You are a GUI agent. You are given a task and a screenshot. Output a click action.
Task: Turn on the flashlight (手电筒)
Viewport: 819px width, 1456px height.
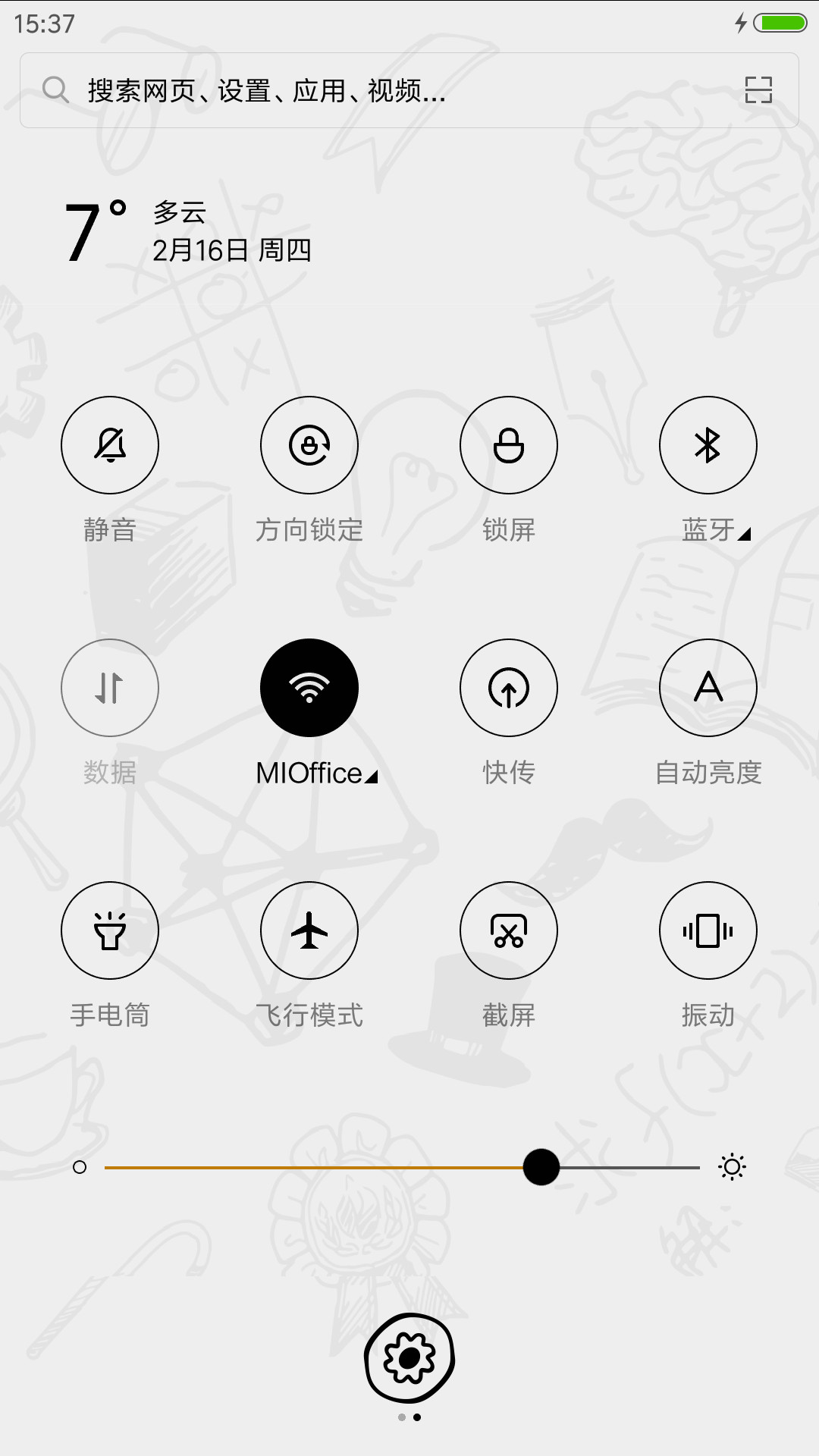pos(110,930)
